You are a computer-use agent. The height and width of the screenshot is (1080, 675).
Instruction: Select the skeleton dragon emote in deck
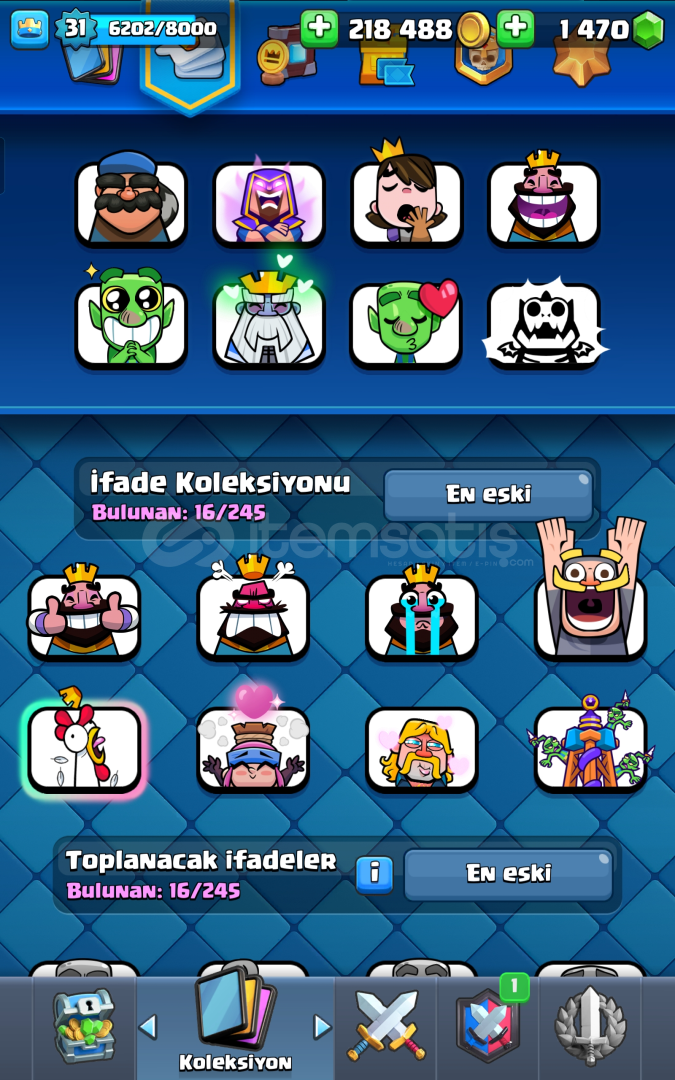pyautogui.click(x=544, y=322)
